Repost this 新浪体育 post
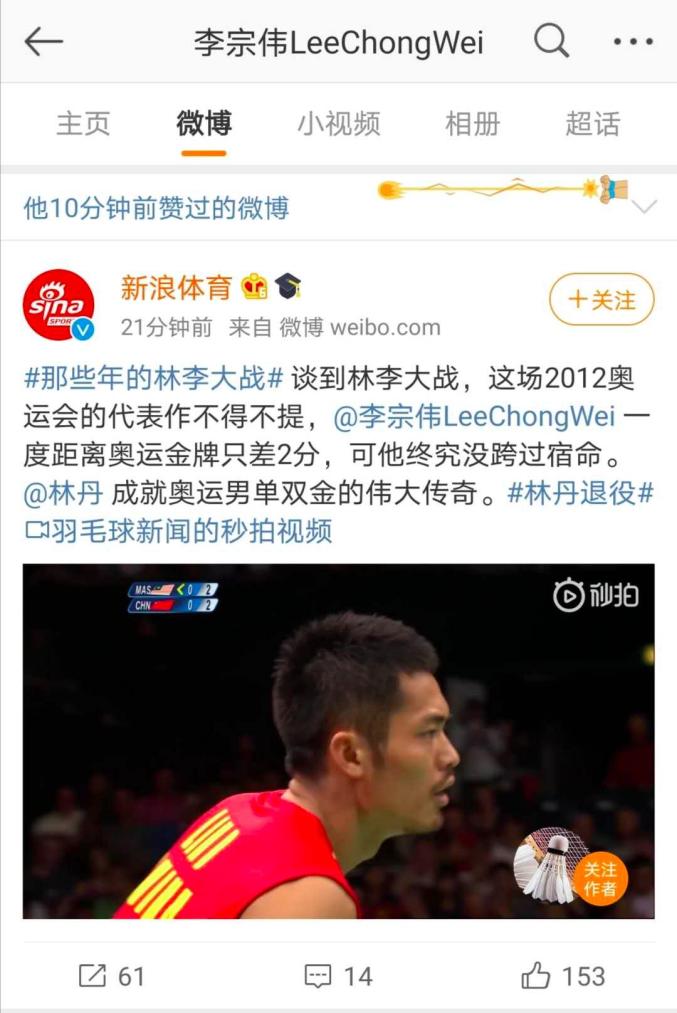Viewport: 677px width, 1013px height. point(111,976)
